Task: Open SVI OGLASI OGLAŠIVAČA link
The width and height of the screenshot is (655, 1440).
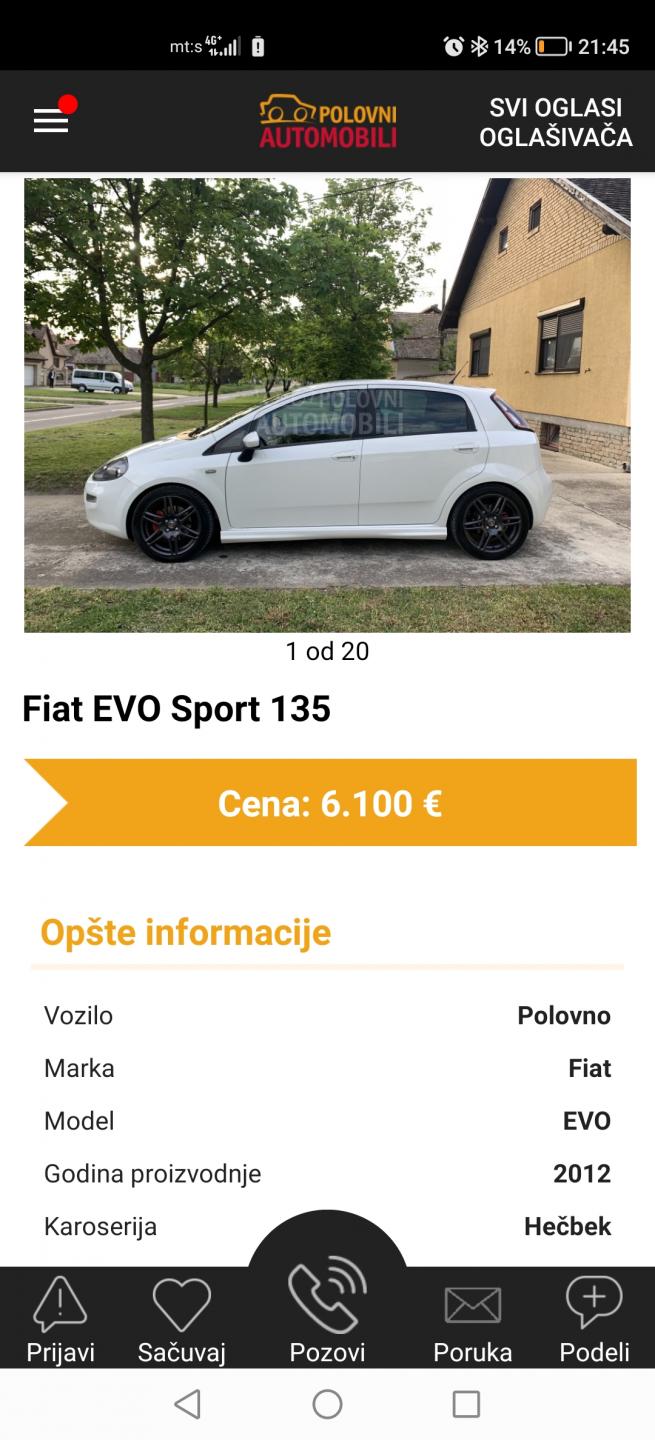Action: click(555, 122)
